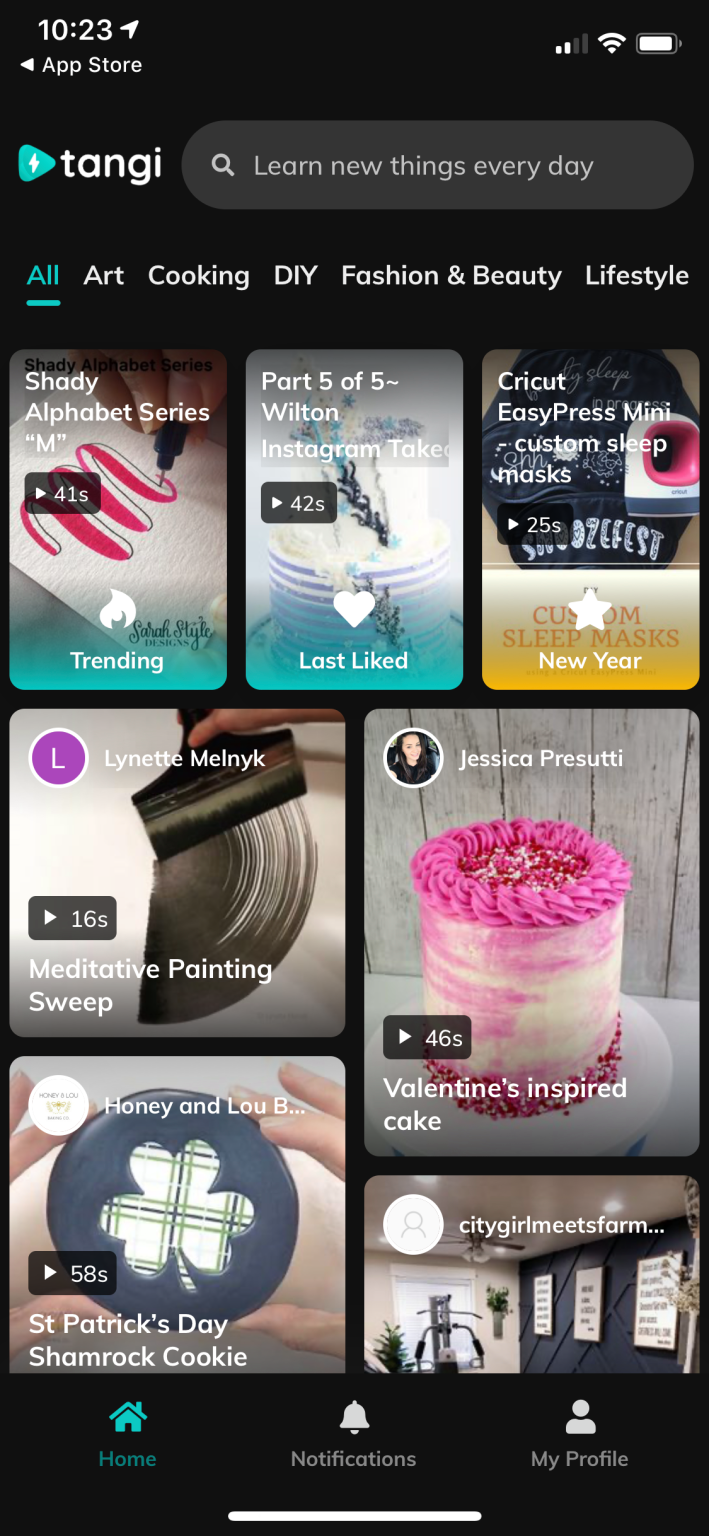Return to the App Store via back link
The width and height of the screenshot is (709, 1536).
point(81,65)
